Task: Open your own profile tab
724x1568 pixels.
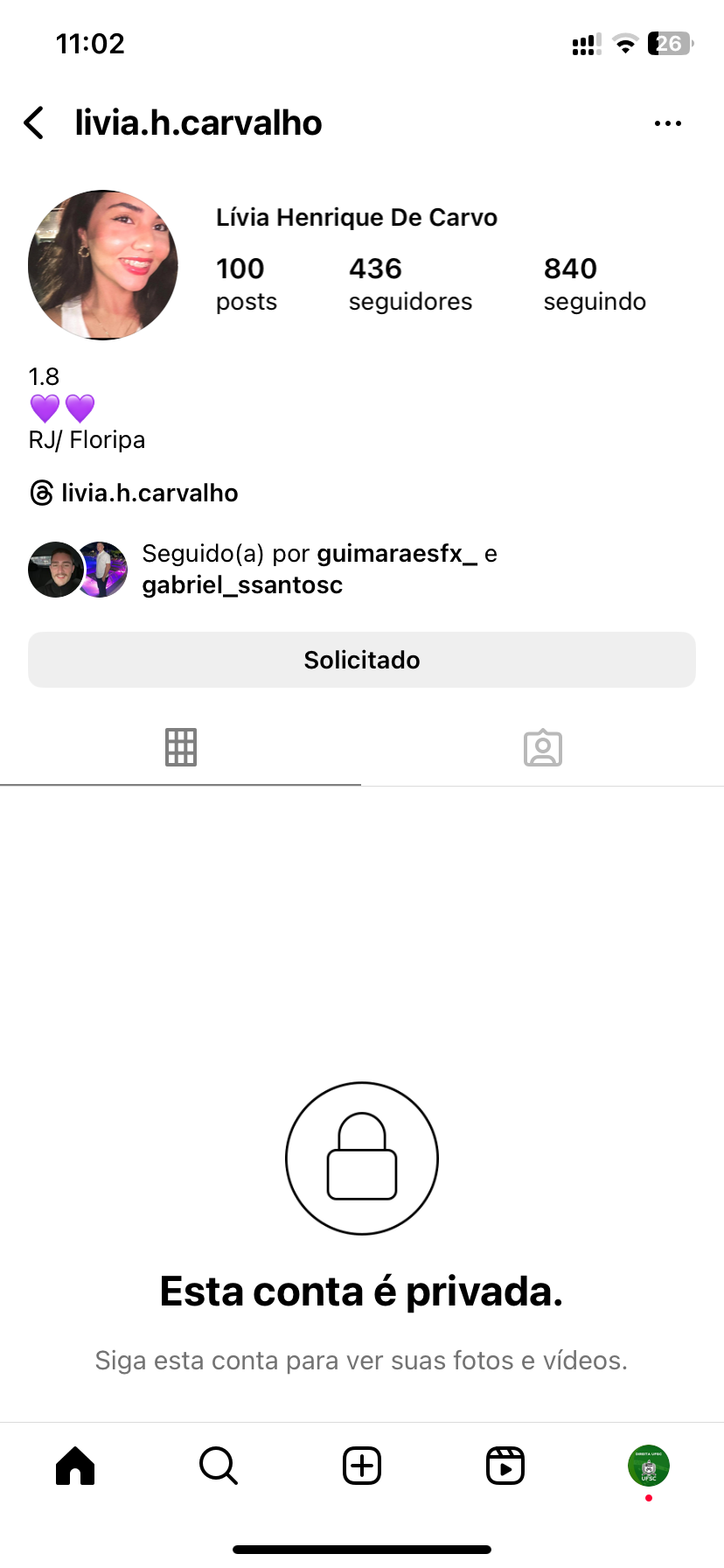Action: pos(649,1466)
